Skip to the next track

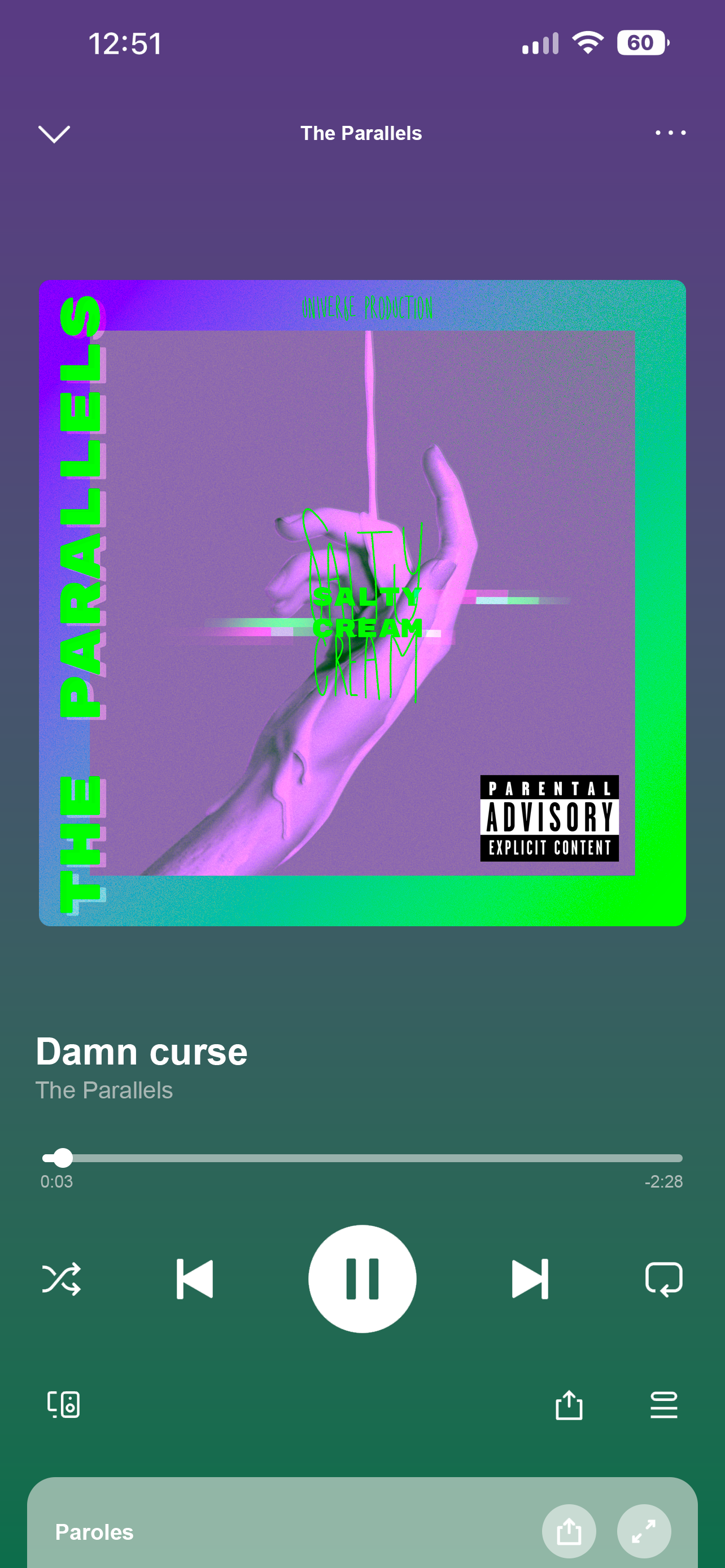tap(530, 1279)
